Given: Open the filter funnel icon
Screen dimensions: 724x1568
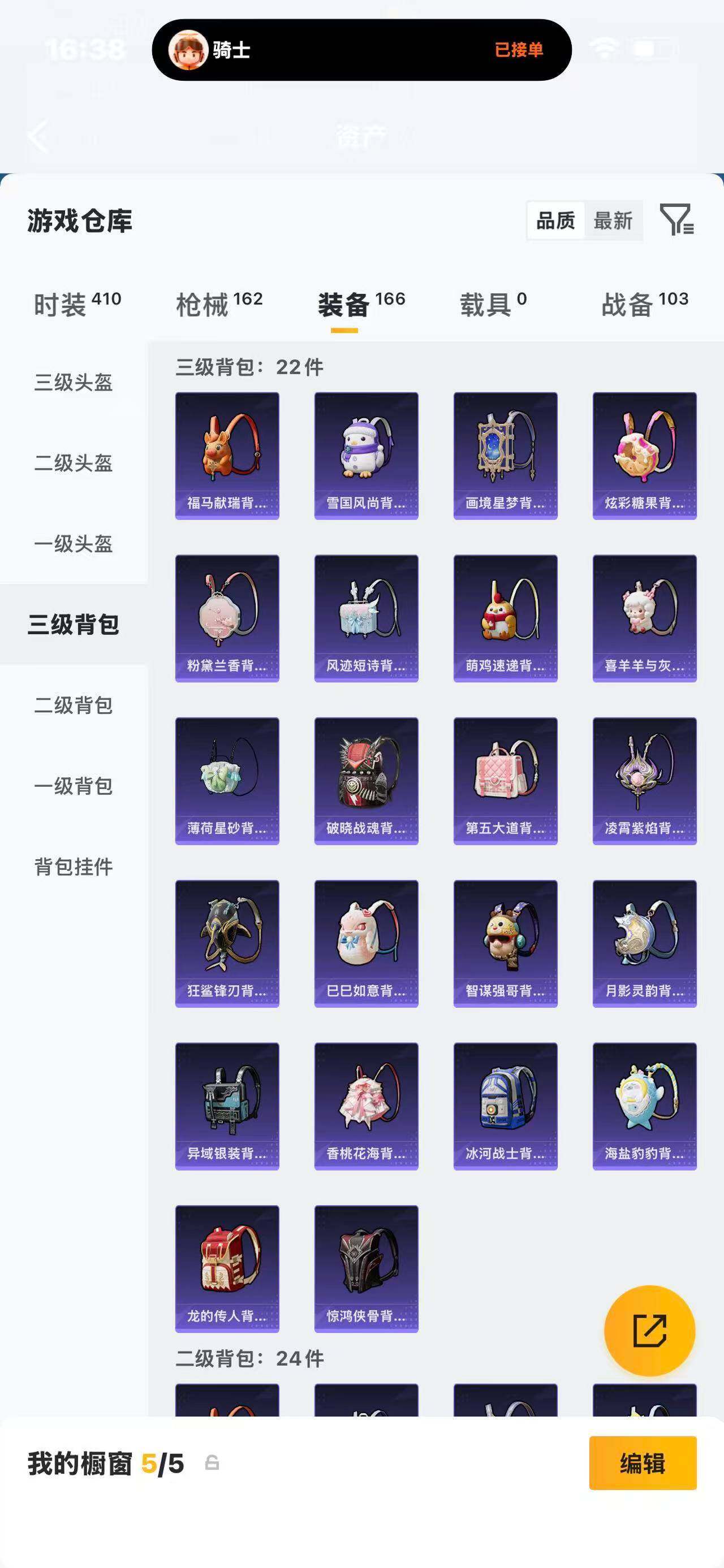Looking at the screenshot, I should pos(676,220).
